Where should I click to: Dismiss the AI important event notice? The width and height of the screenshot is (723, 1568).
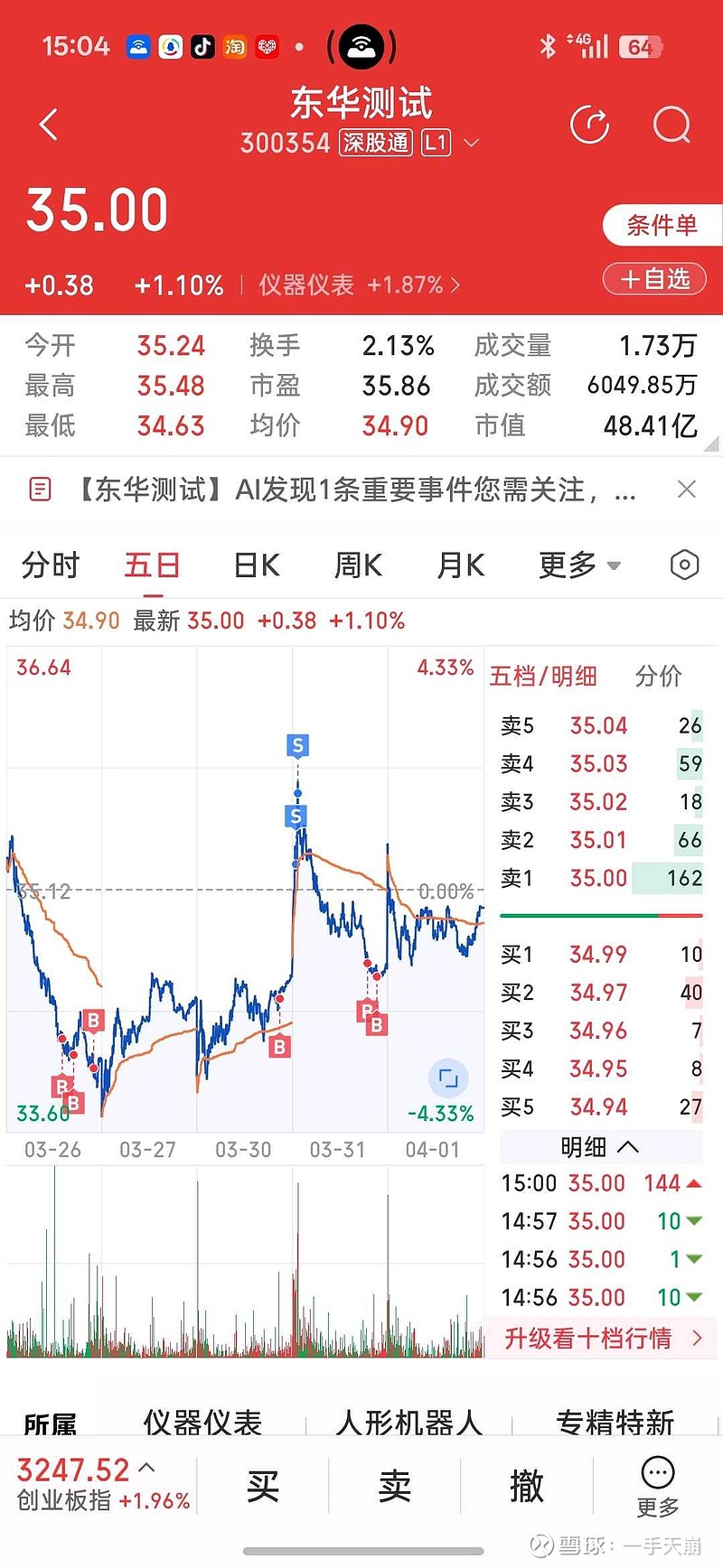pos(687,490)
